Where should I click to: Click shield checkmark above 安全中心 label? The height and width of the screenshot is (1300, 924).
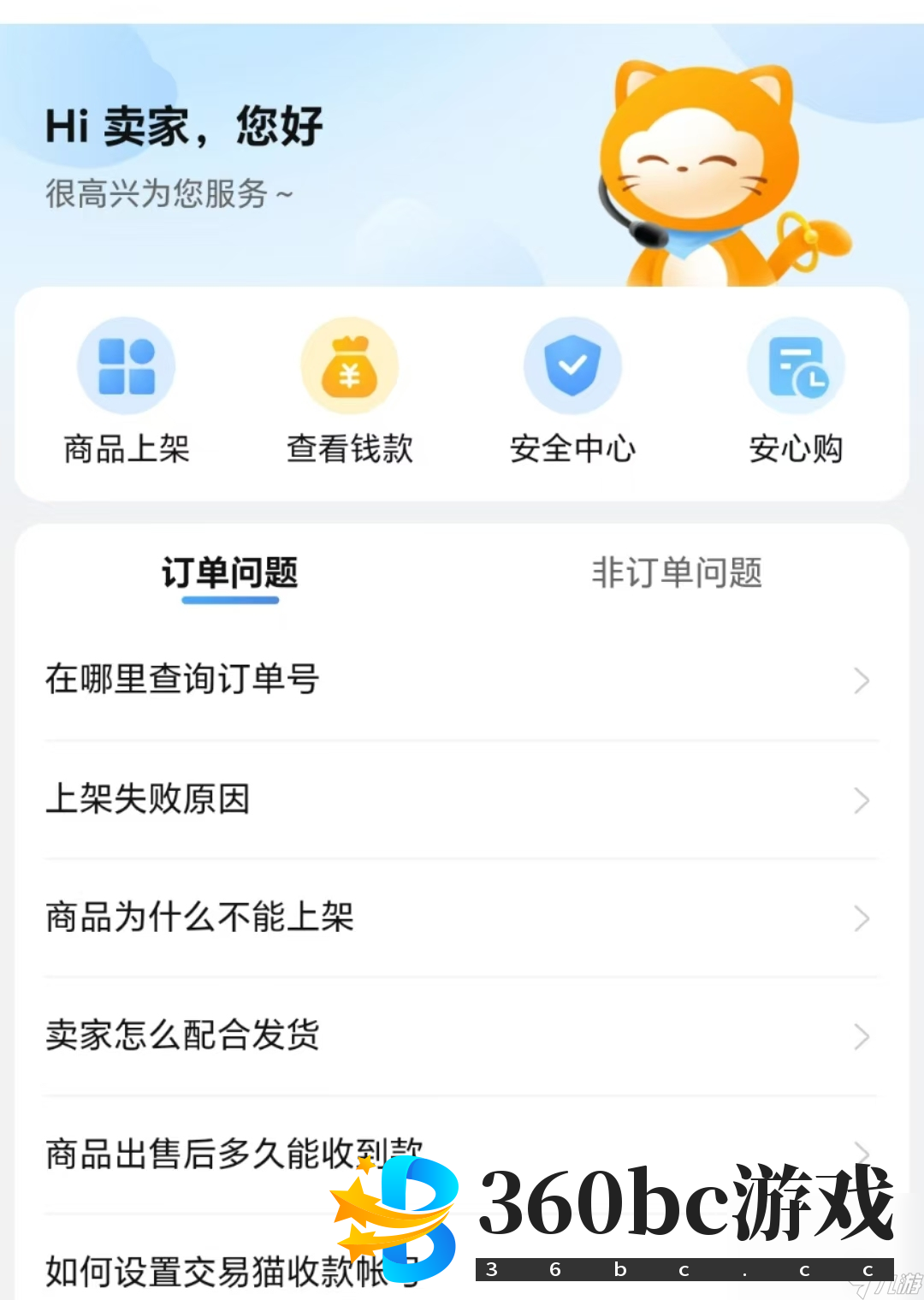pyautogui.click(x=572, y=365)
